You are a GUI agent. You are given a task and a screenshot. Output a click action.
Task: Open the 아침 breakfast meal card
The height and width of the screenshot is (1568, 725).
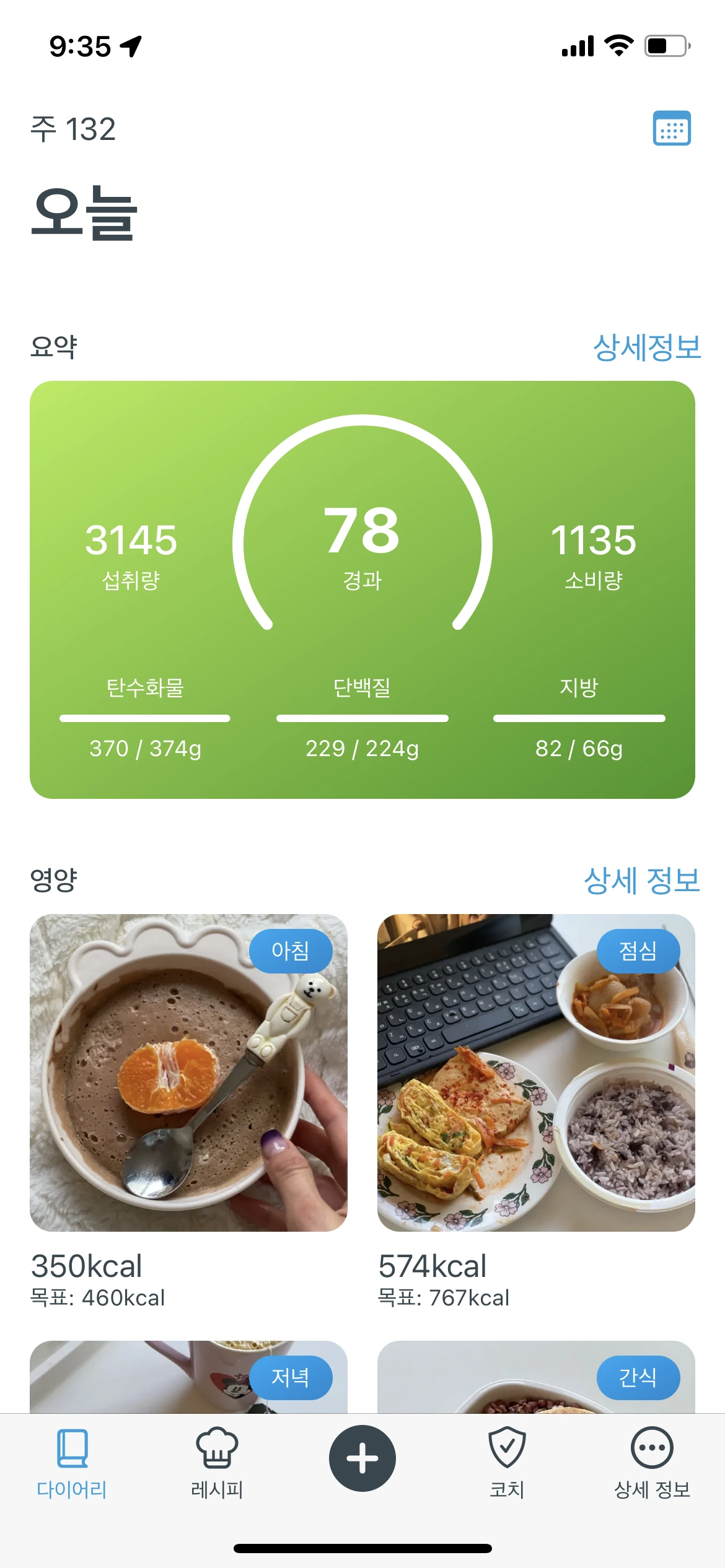coord(188,1073)
